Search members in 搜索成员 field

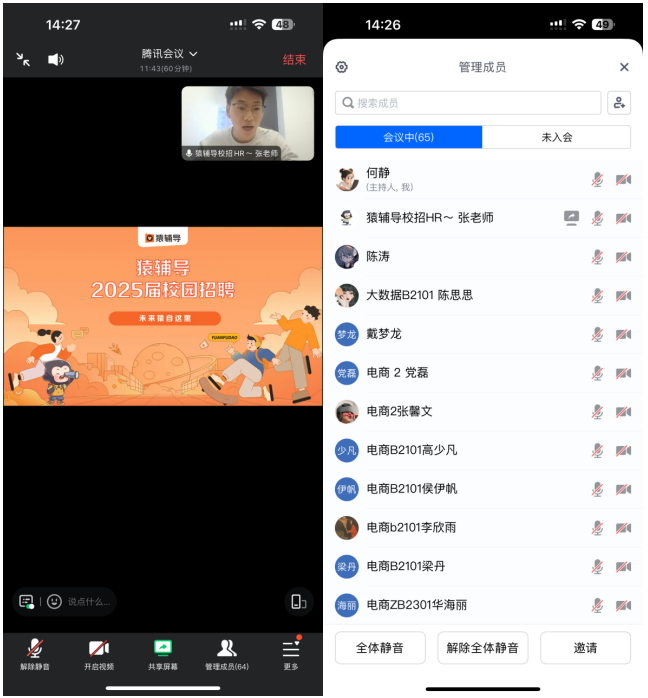click(468, 103)
